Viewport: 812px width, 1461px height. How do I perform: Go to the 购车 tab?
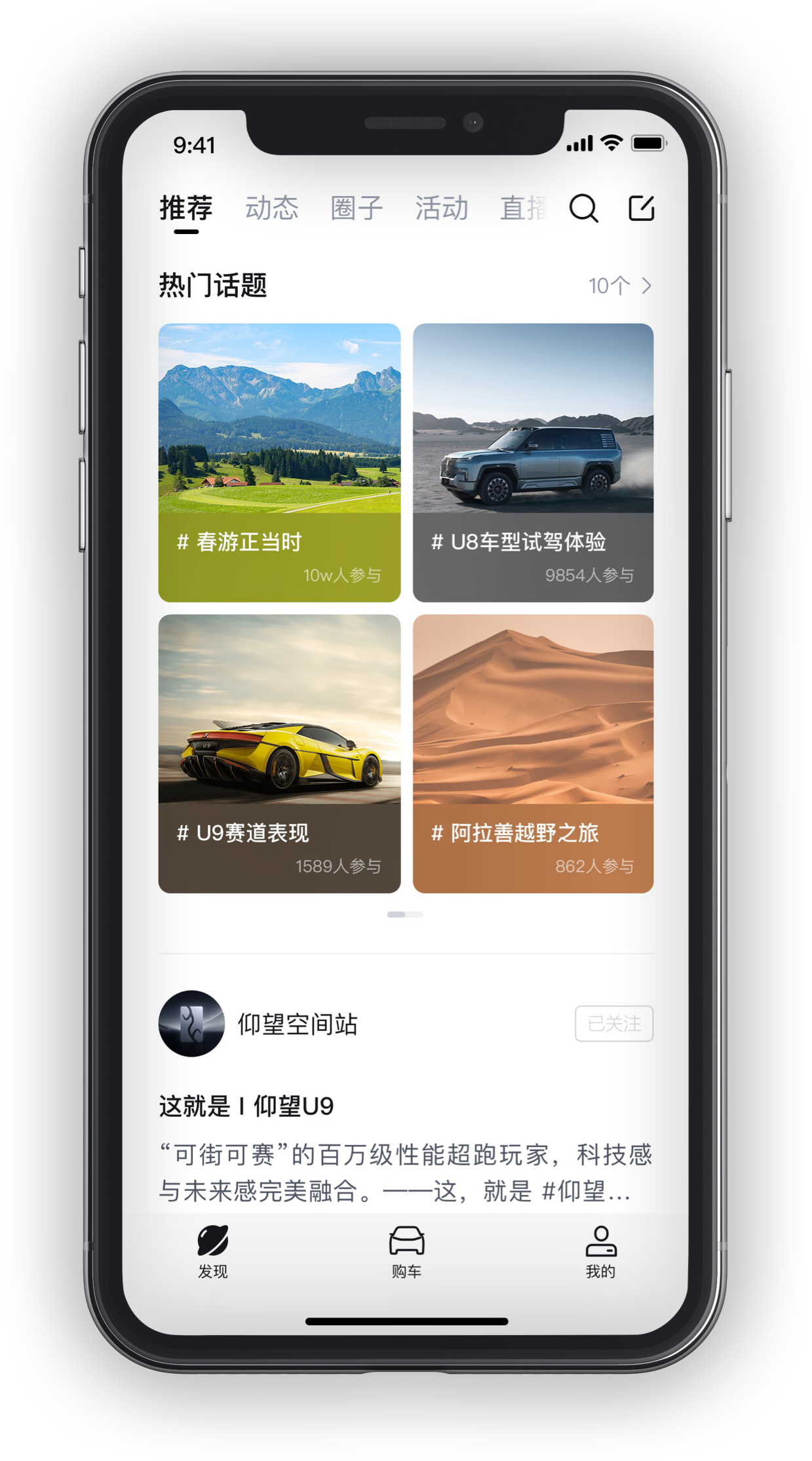click(x=406, y=1251)
